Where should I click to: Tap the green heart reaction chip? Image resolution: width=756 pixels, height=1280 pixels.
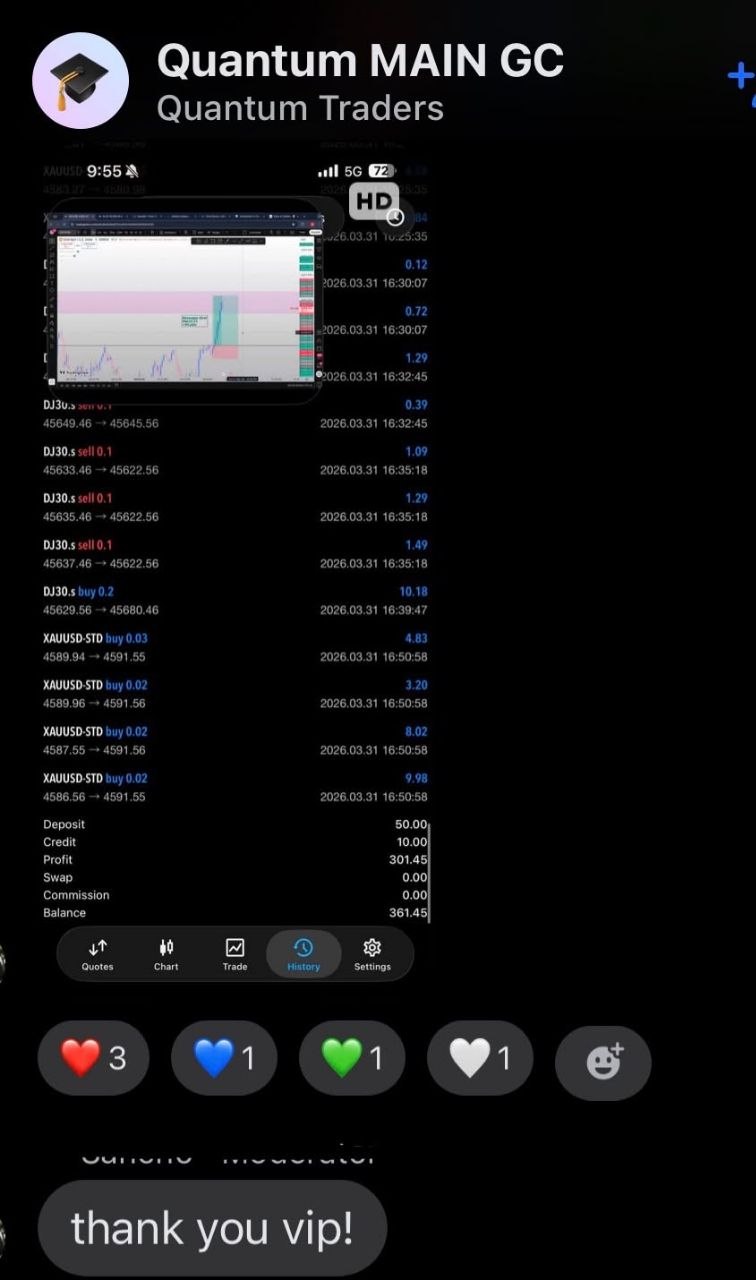351,1058
